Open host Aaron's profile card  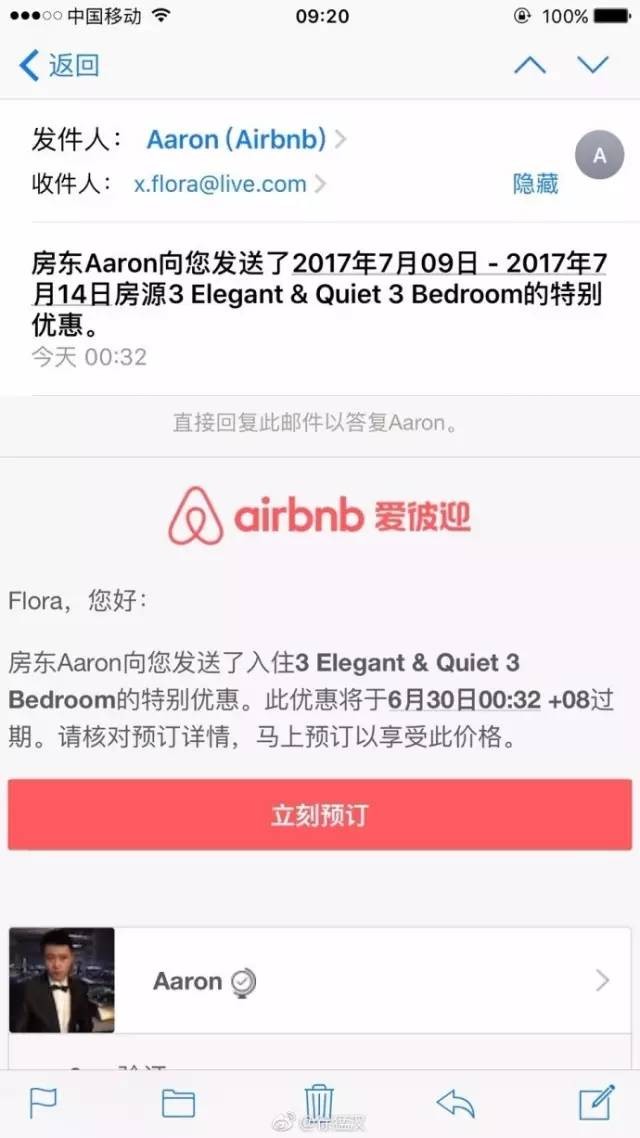pos(320,980)
